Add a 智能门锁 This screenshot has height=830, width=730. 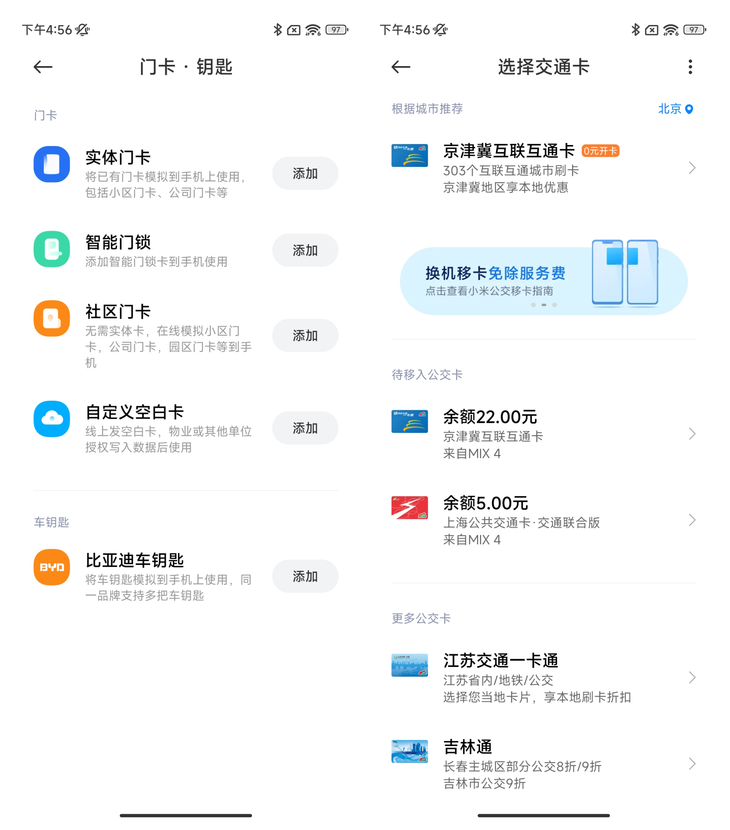(x=305, y=250)
